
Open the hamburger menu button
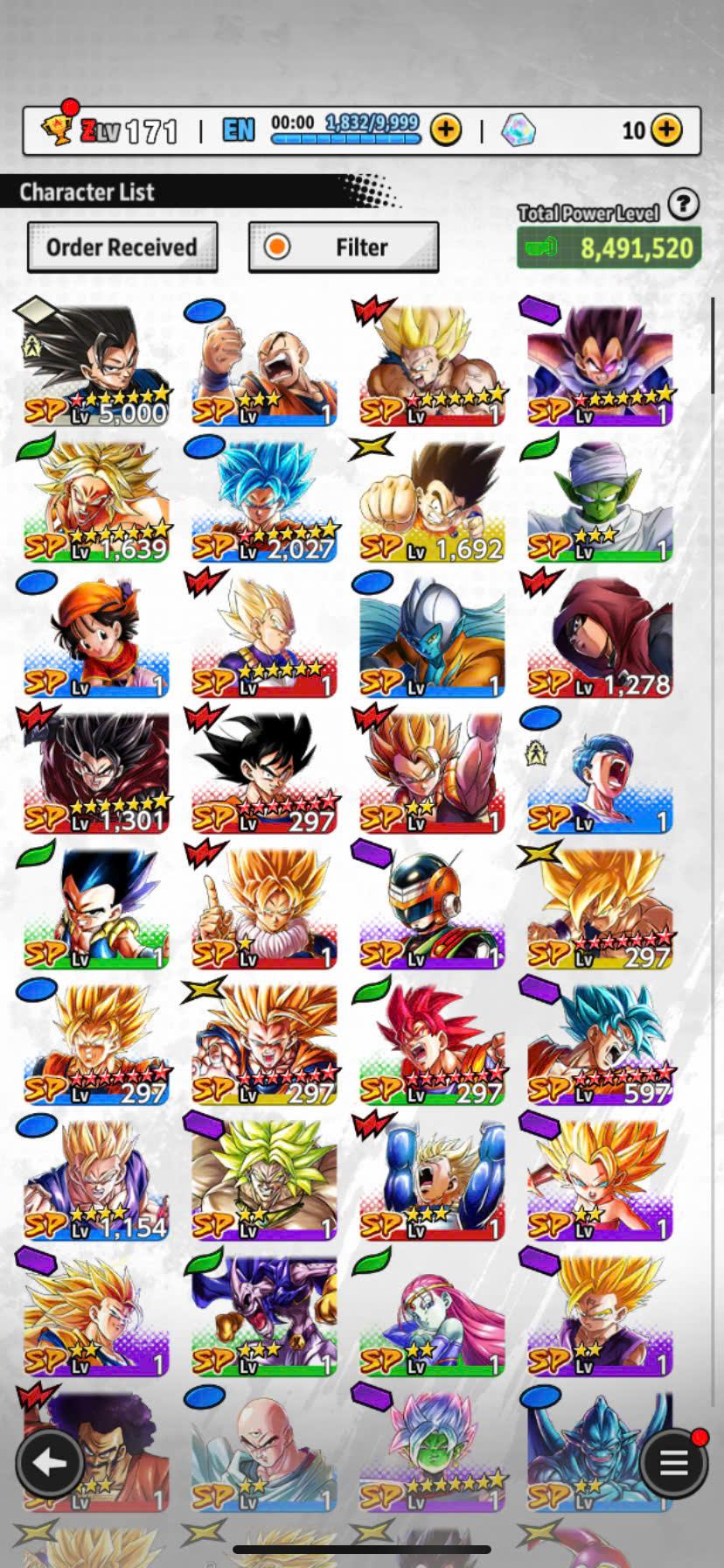(672, 1462)
